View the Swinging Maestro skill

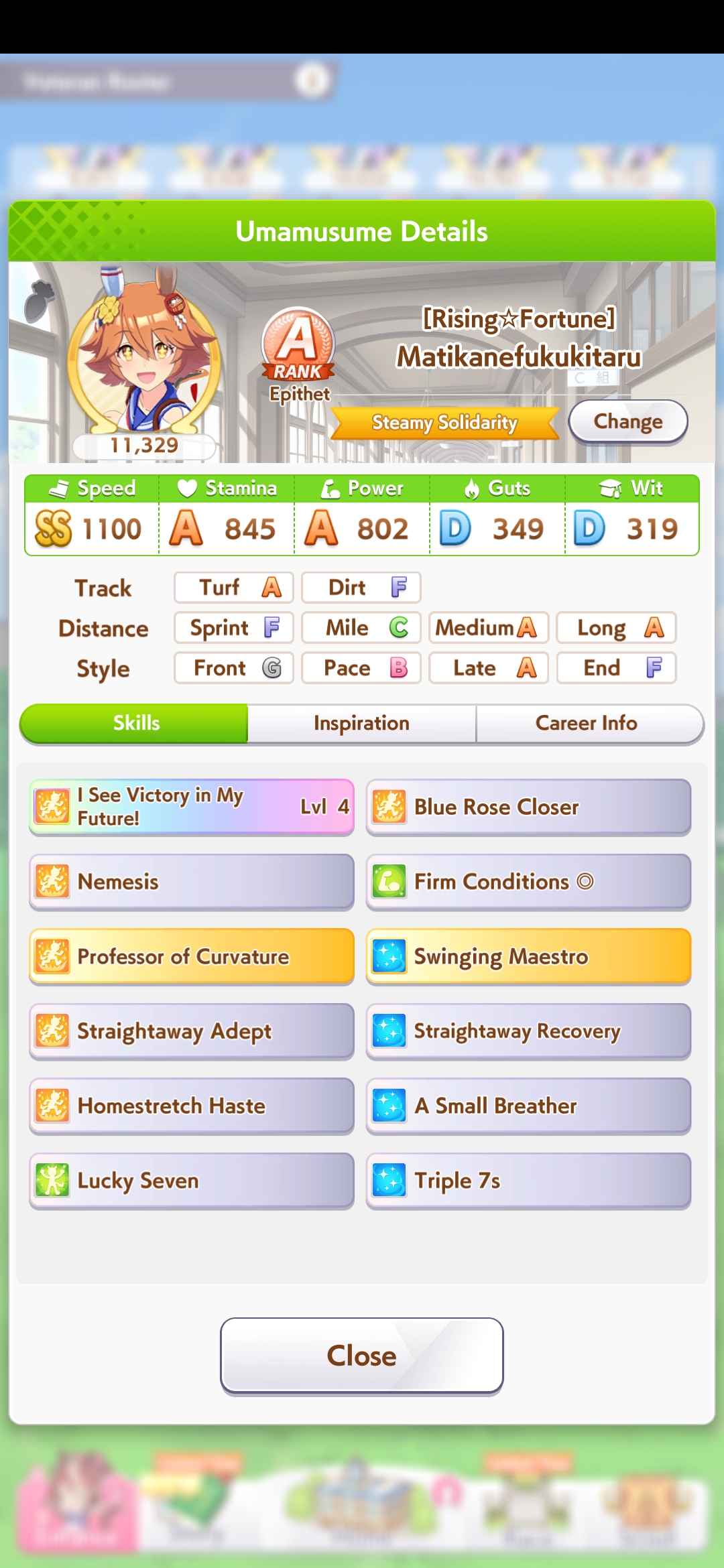click(528, 957)
